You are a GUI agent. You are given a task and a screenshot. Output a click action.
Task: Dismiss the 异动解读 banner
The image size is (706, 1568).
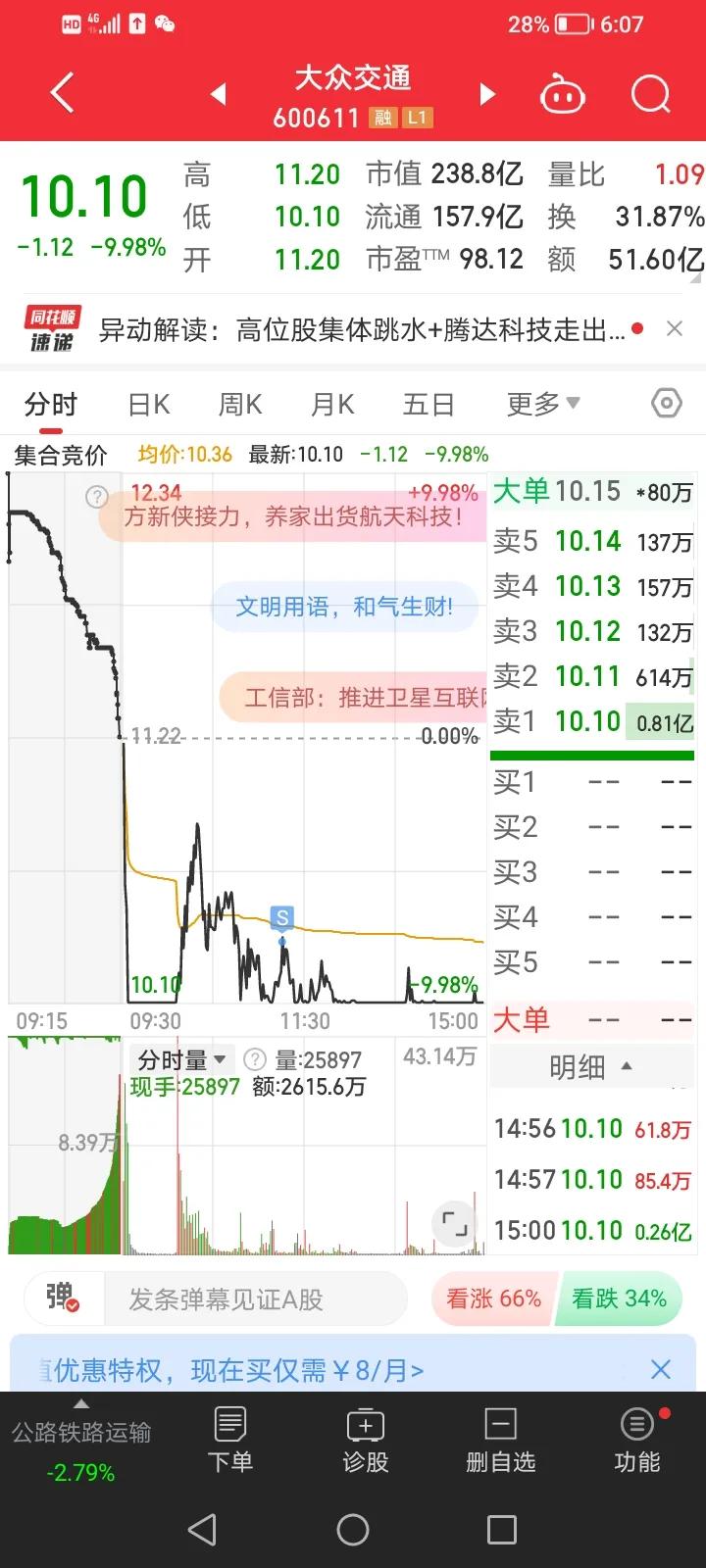(675, 329)
